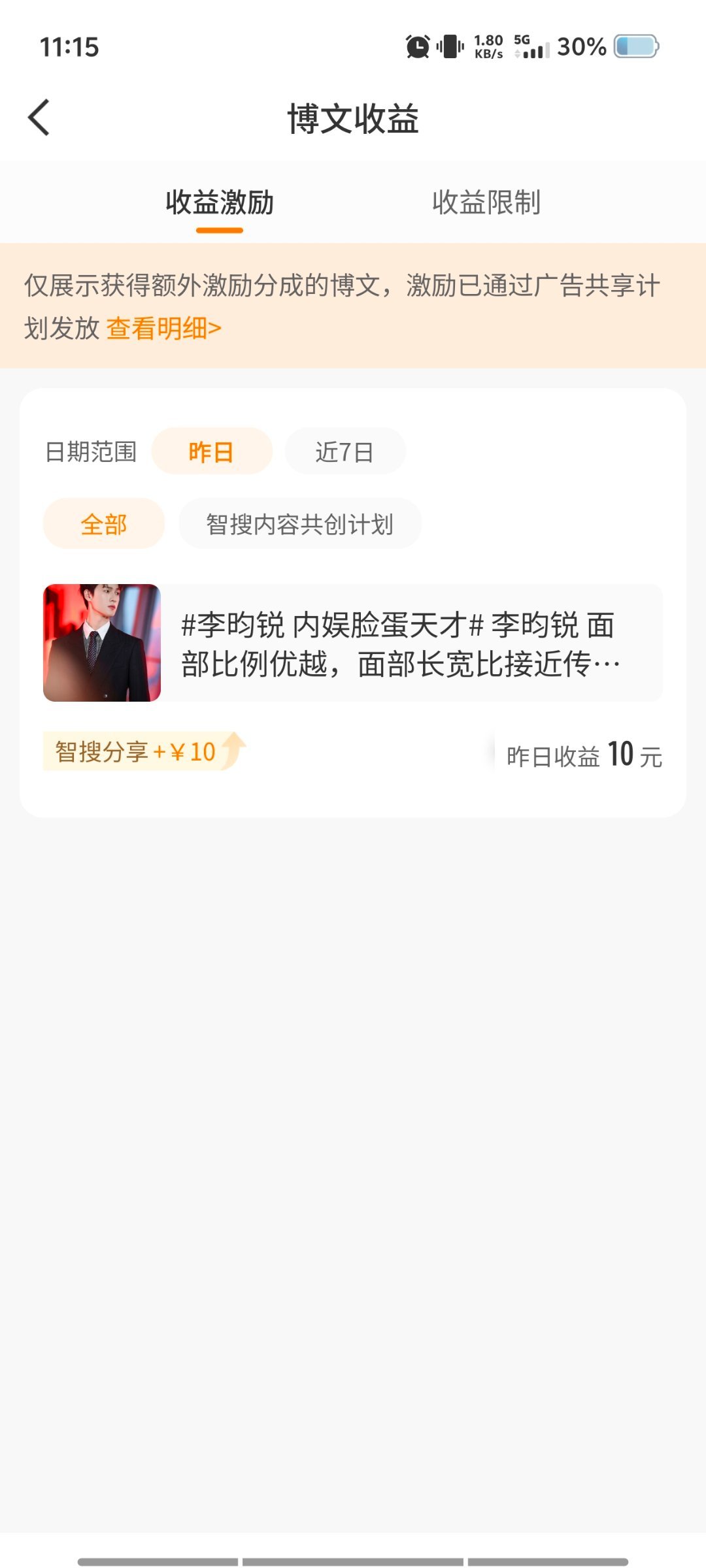Viewport: 706px width, 1568px height.
Task: Switch to the 收益限制 tab
Action: click(x=487, y=203)
